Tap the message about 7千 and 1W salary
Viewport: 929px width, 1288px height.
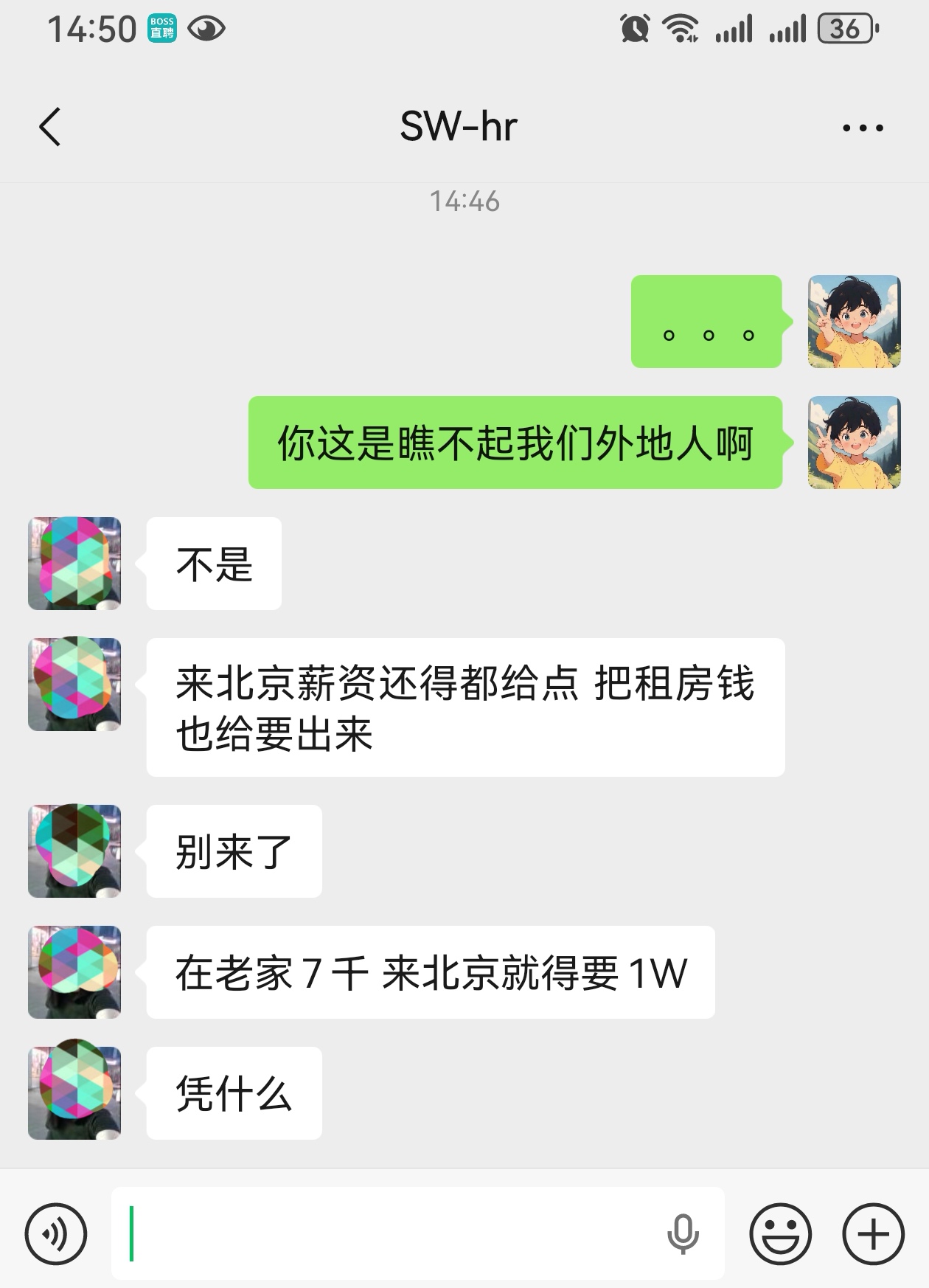[430, 972]
